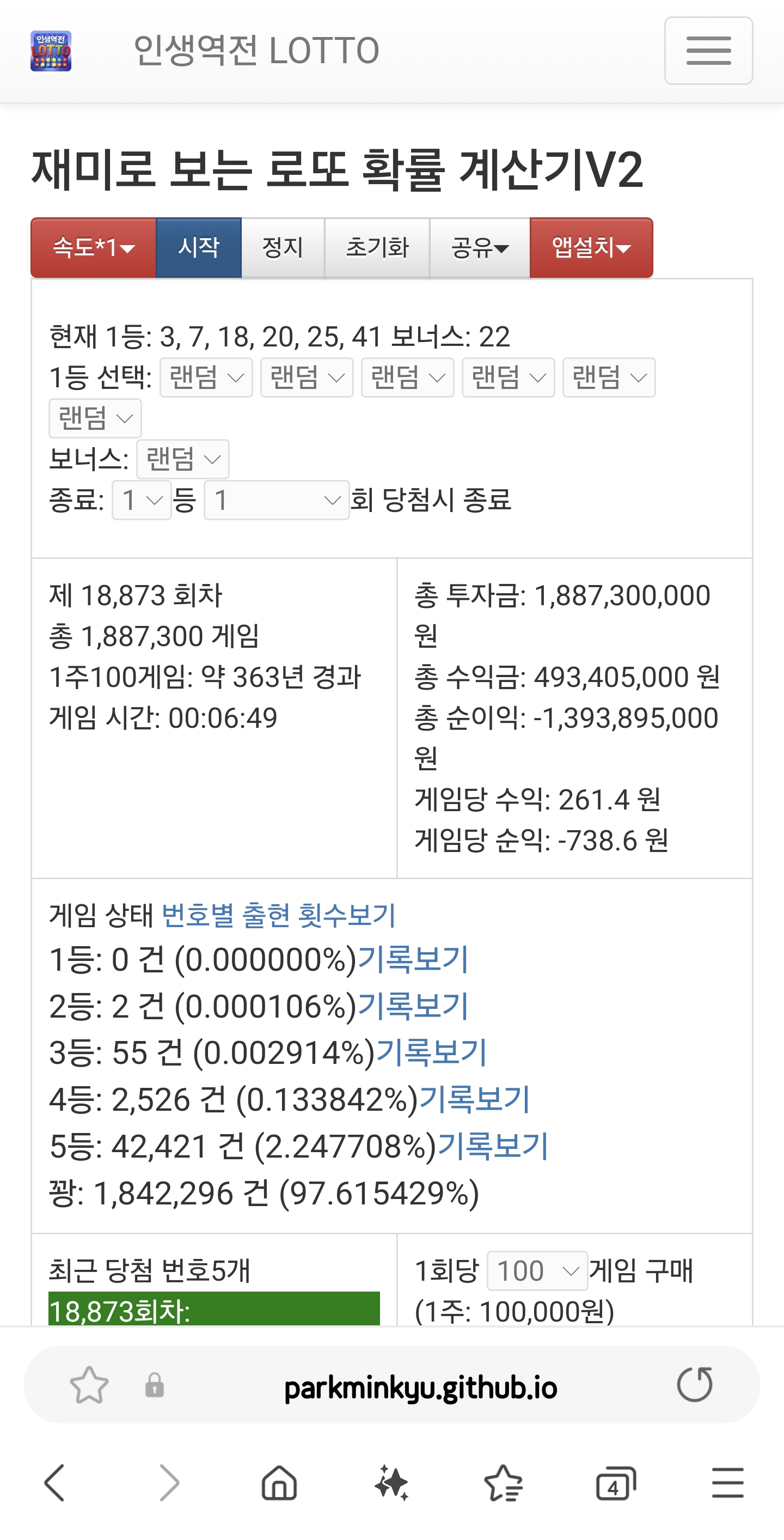The width and height of the screenshot is (784, 1540).
Task: Expand the 보너스 랜덤 number picker
Action: coord(183,459)
